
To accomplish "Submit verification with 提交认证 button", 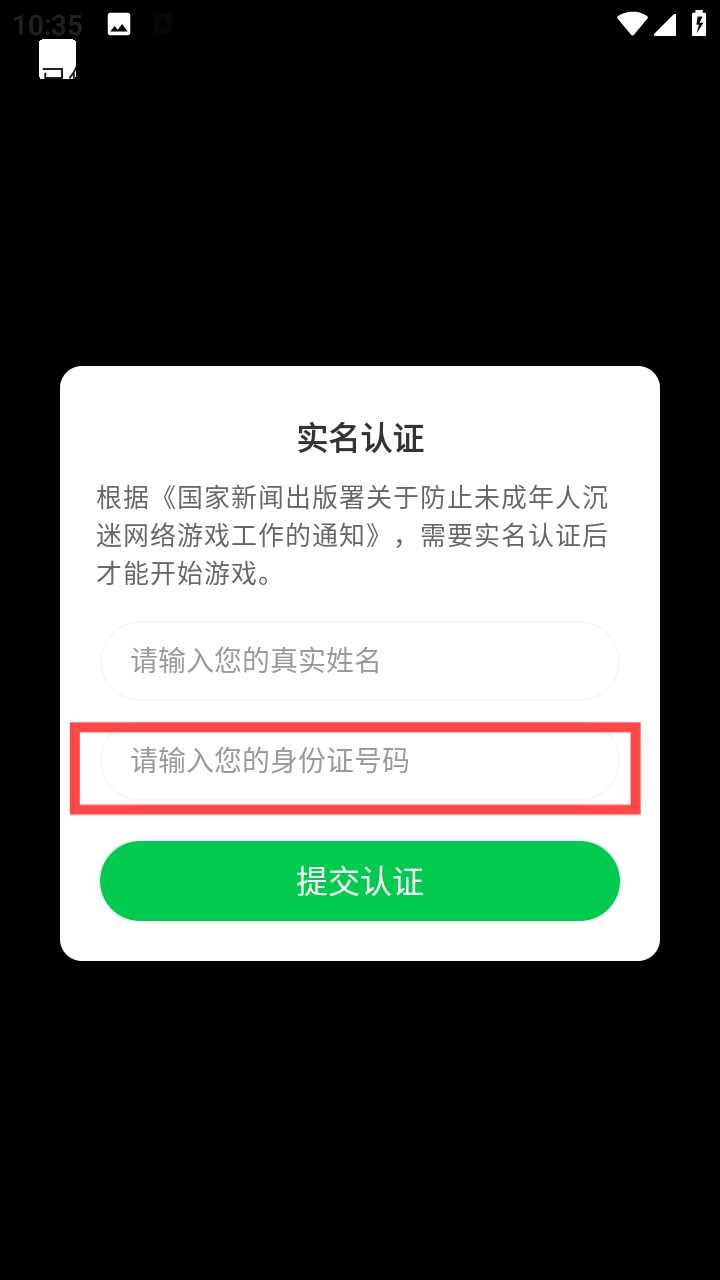I will 360,881.
